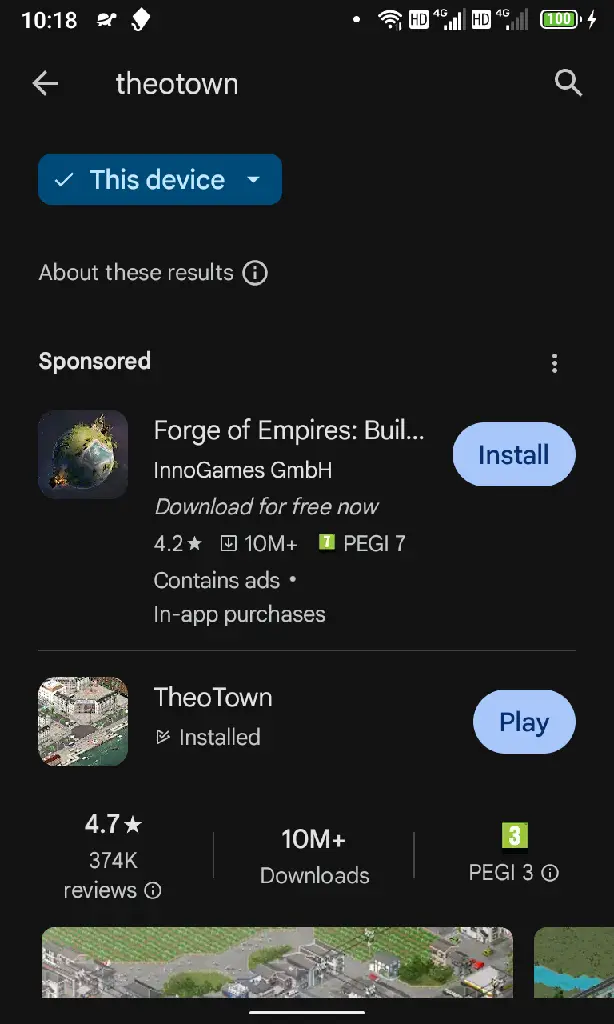Play TheoTown
This screenshot has height=1024, width=614.
(x=523, y=722)
